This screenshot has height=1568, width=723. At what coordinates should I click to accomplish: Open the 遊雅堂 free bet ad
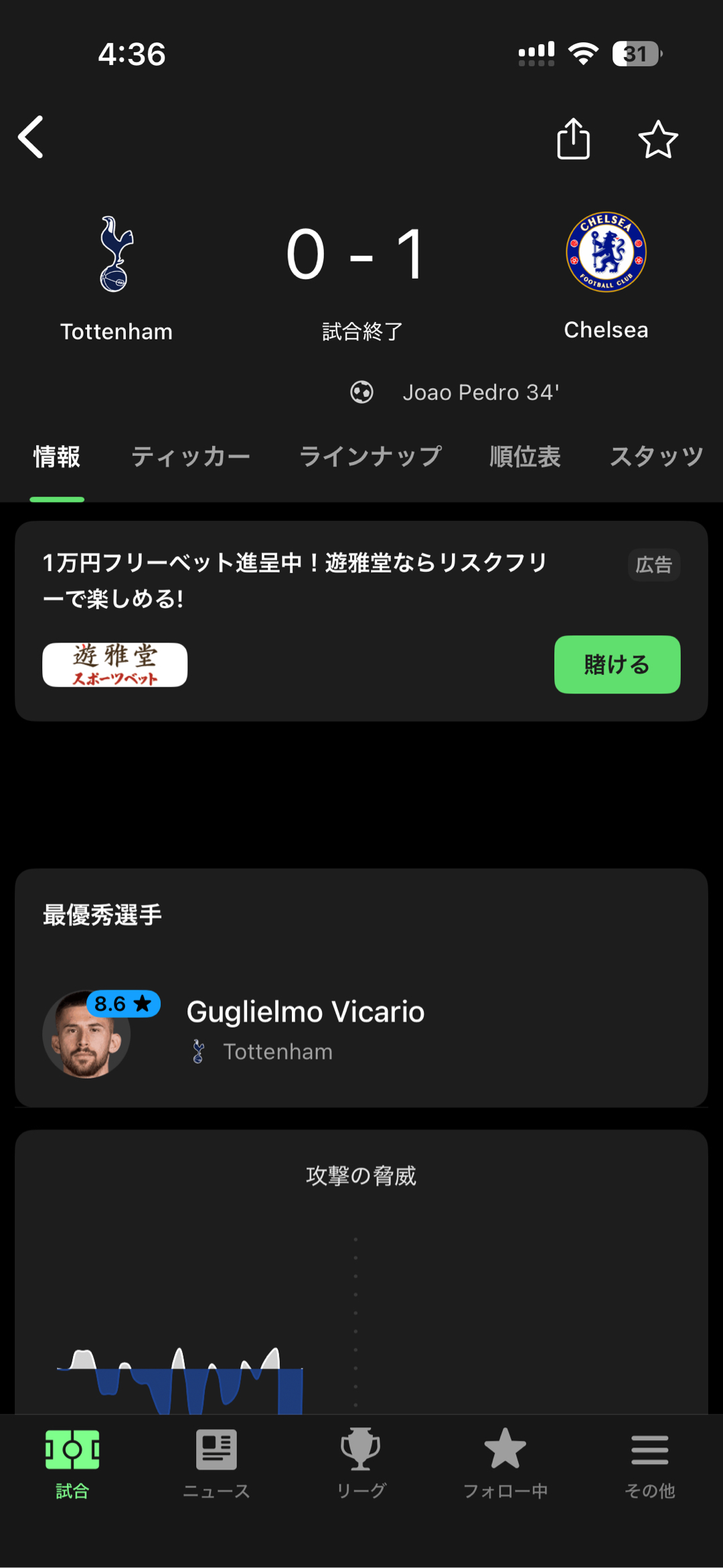click(295, 580)
